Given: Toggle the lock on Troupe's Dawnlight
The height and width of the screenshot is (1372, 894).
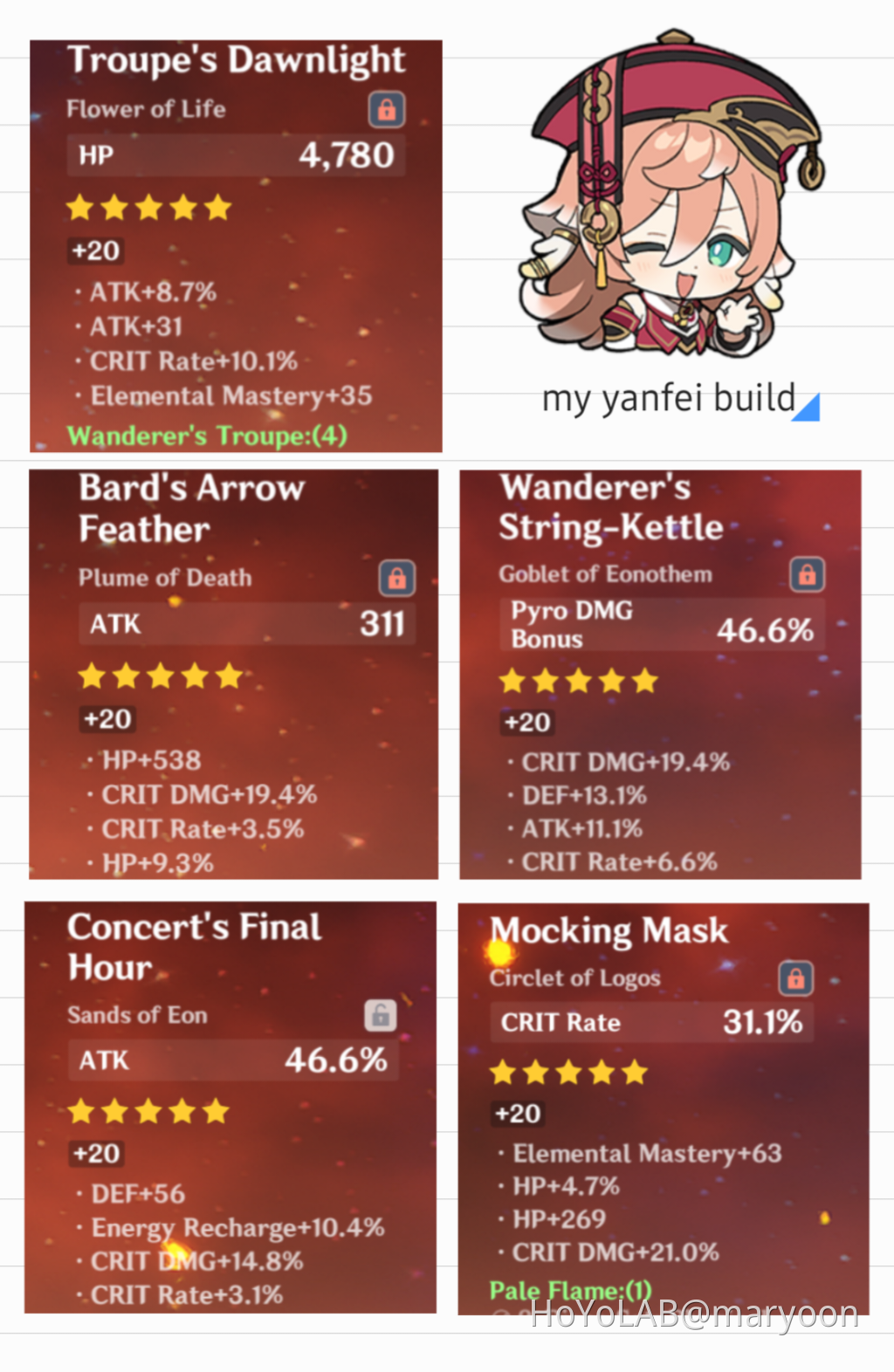Looking at the screenshot, I should coord(387,108).
